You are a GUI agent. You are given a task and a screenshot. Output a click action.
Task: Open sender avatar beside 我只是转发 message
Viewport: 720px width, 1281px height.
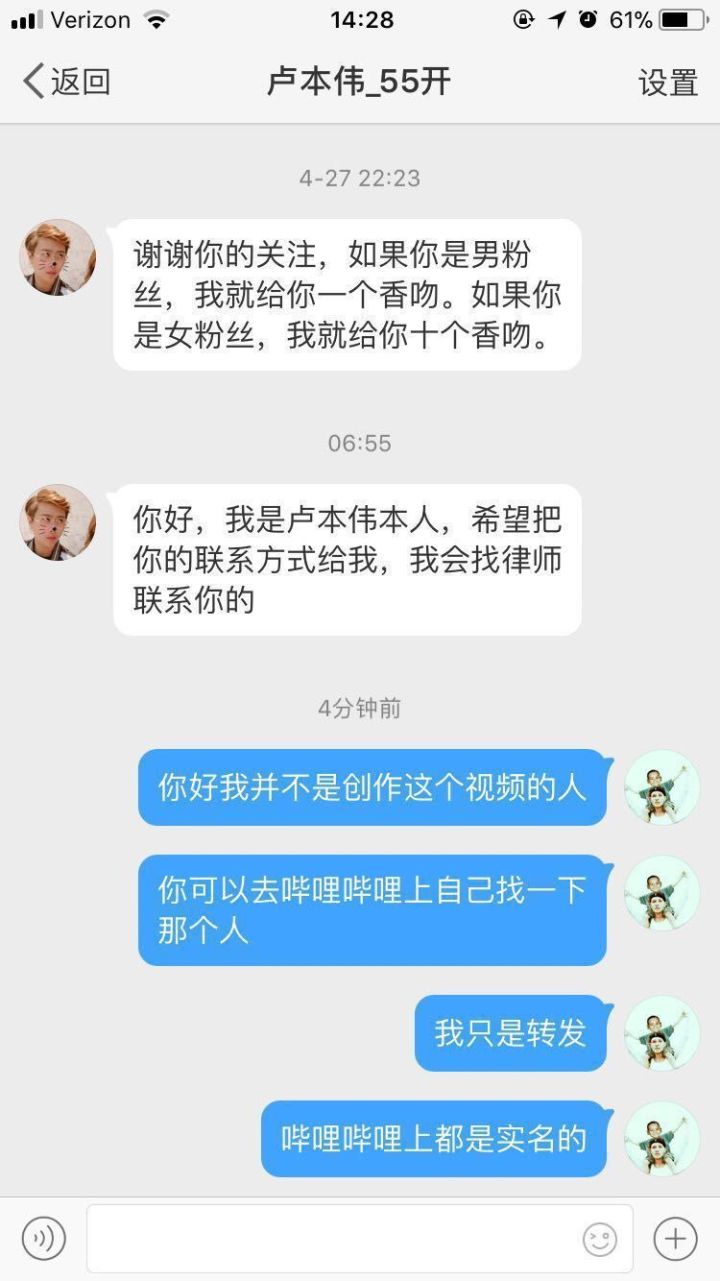[x=662, y=1033]
